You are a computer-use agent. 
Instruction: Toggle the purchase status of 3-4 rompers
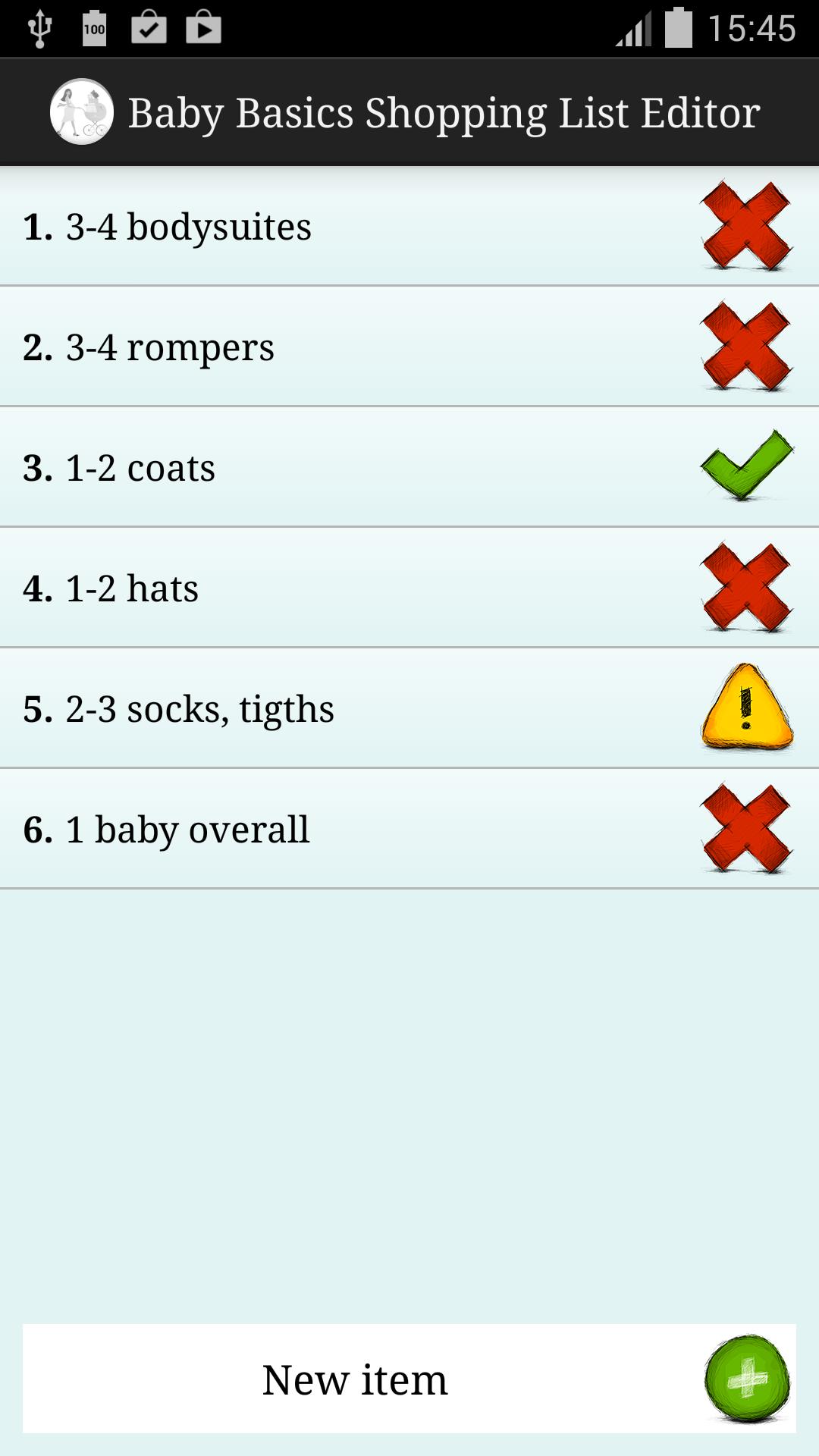coord(746,348)
